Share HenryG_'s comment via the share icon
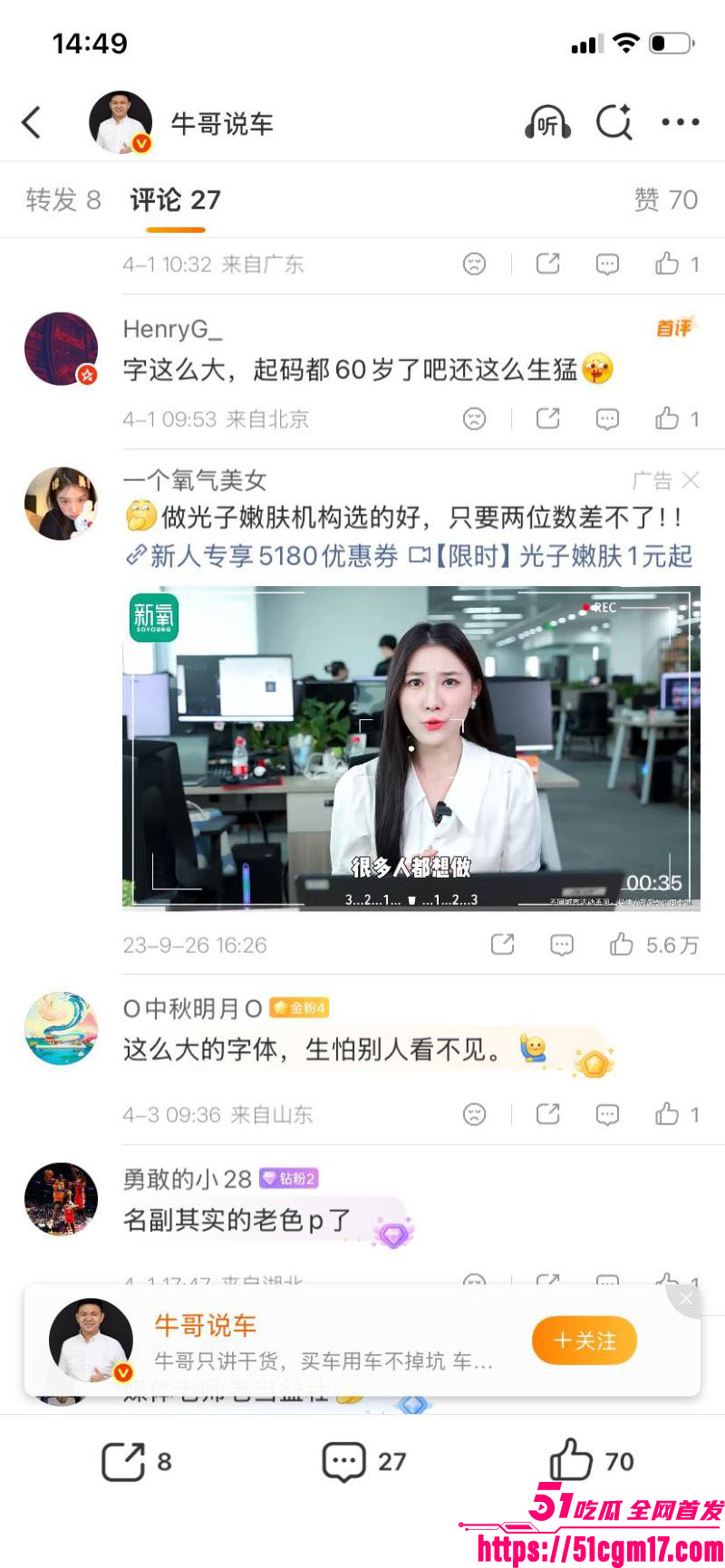This screenshot has height=1568, width=725. [x=546, y=419]
